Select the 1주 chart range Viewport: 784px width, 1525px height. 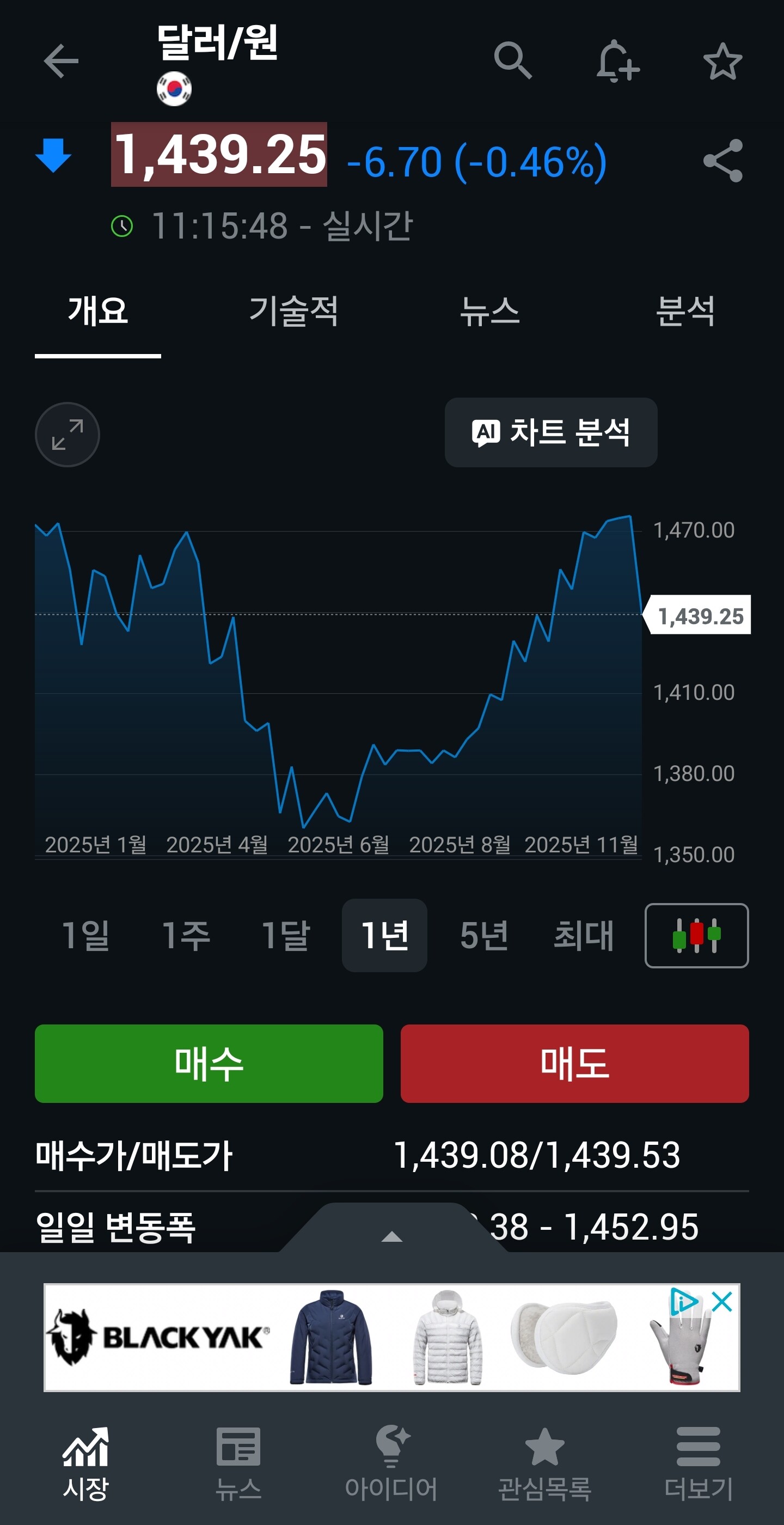186,935
